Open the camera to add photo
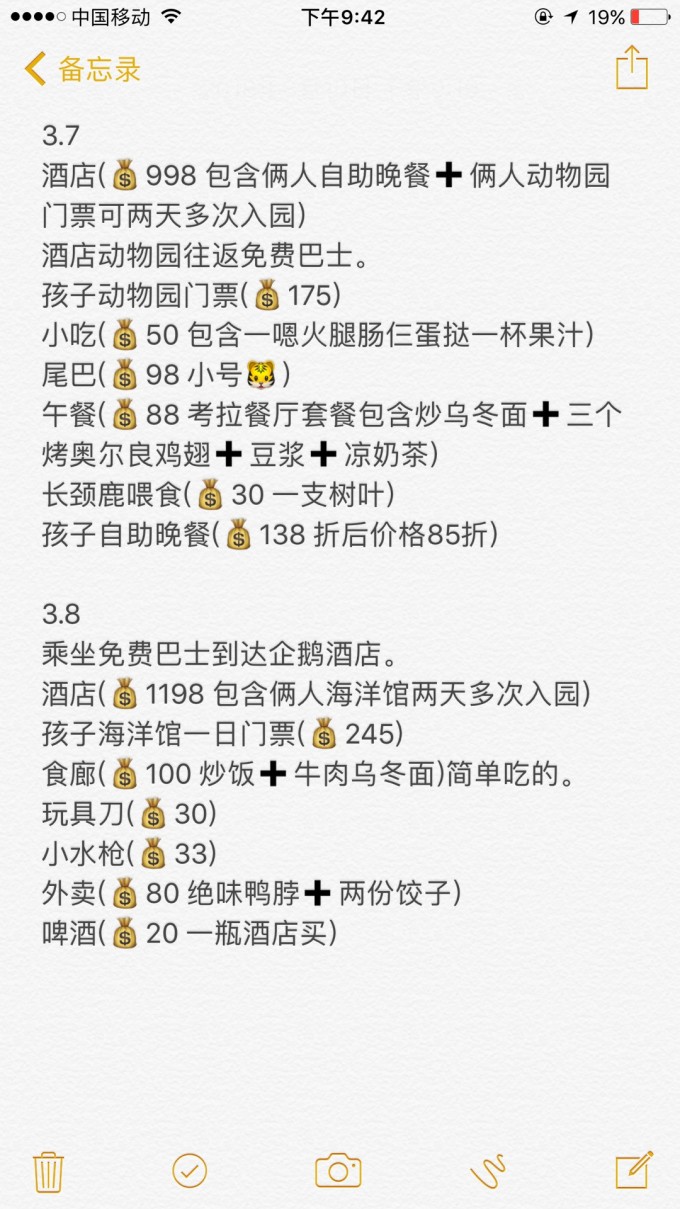This screenshot has height=1209, width=680. (338, 1170)
